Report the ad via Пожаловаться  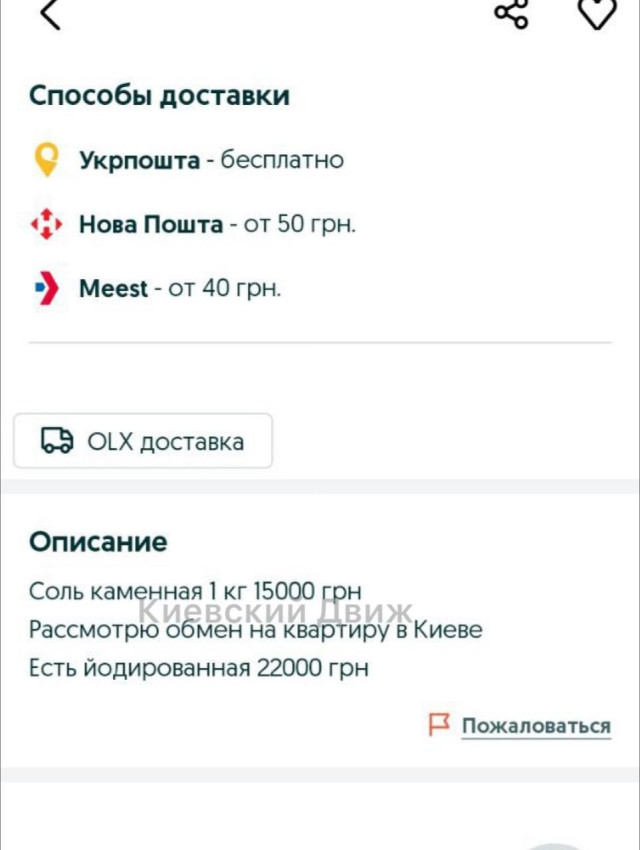tap(534, 726)
